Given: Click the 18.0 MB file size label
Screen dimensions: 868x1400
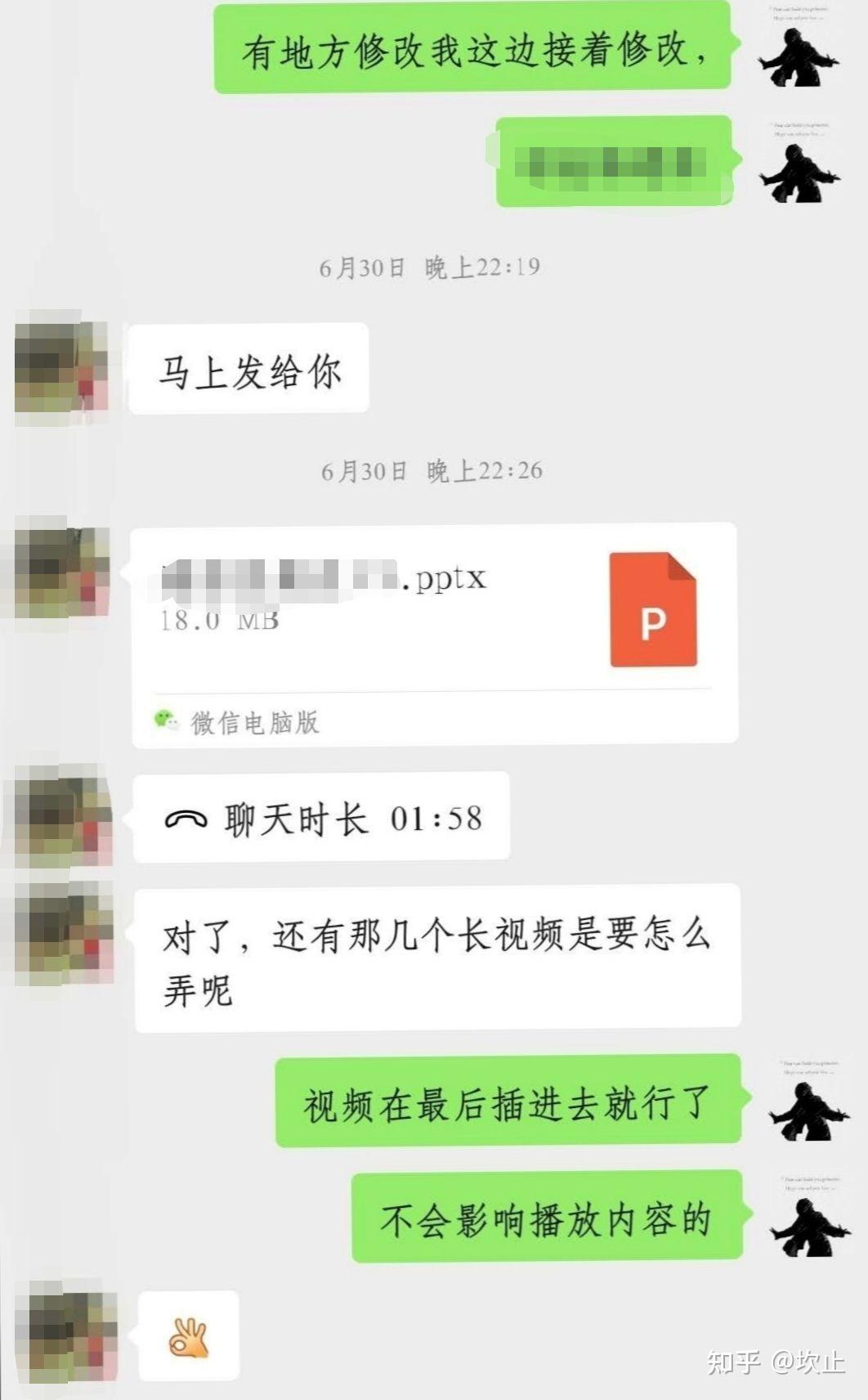Looking at the screenshot, I should point(217,622).
